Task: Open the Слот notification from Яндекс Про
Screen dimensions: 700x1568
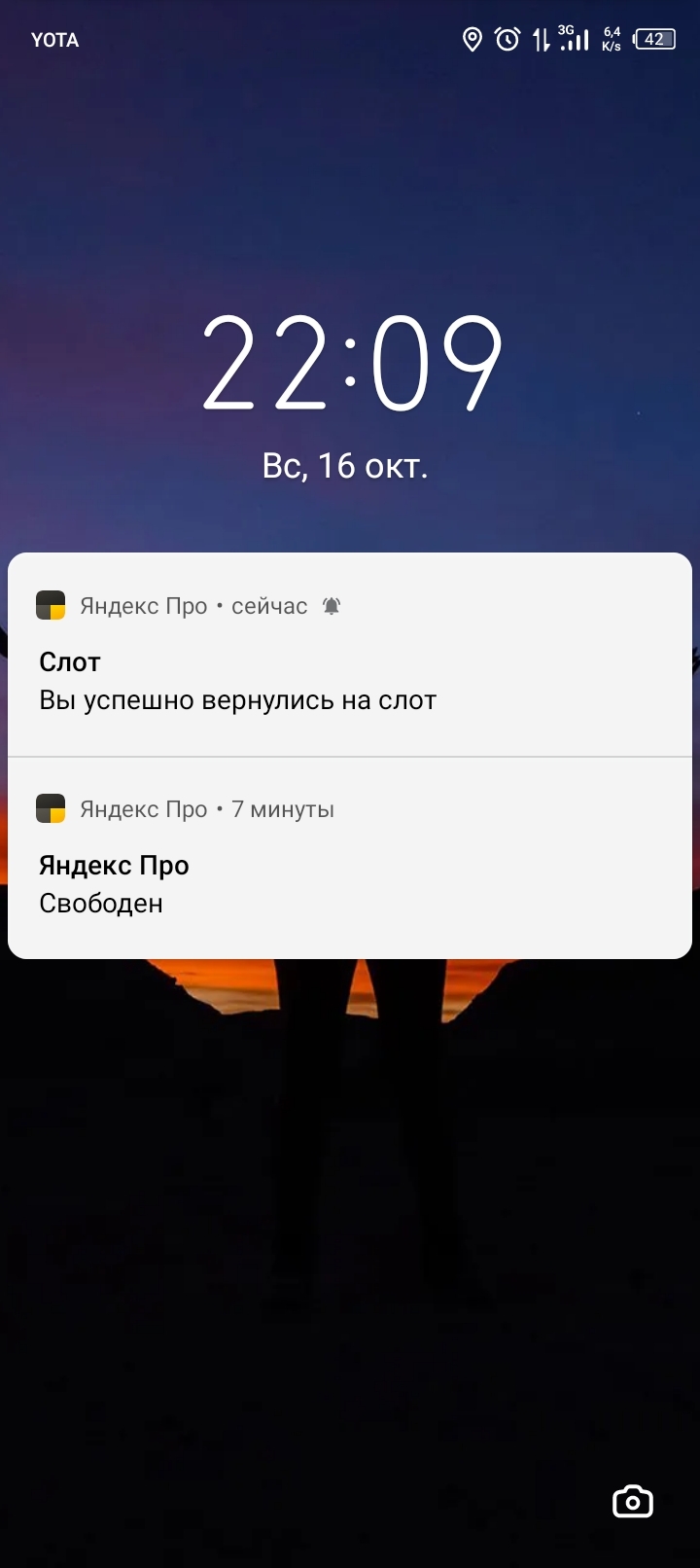Action: click(x=350, y=681)
